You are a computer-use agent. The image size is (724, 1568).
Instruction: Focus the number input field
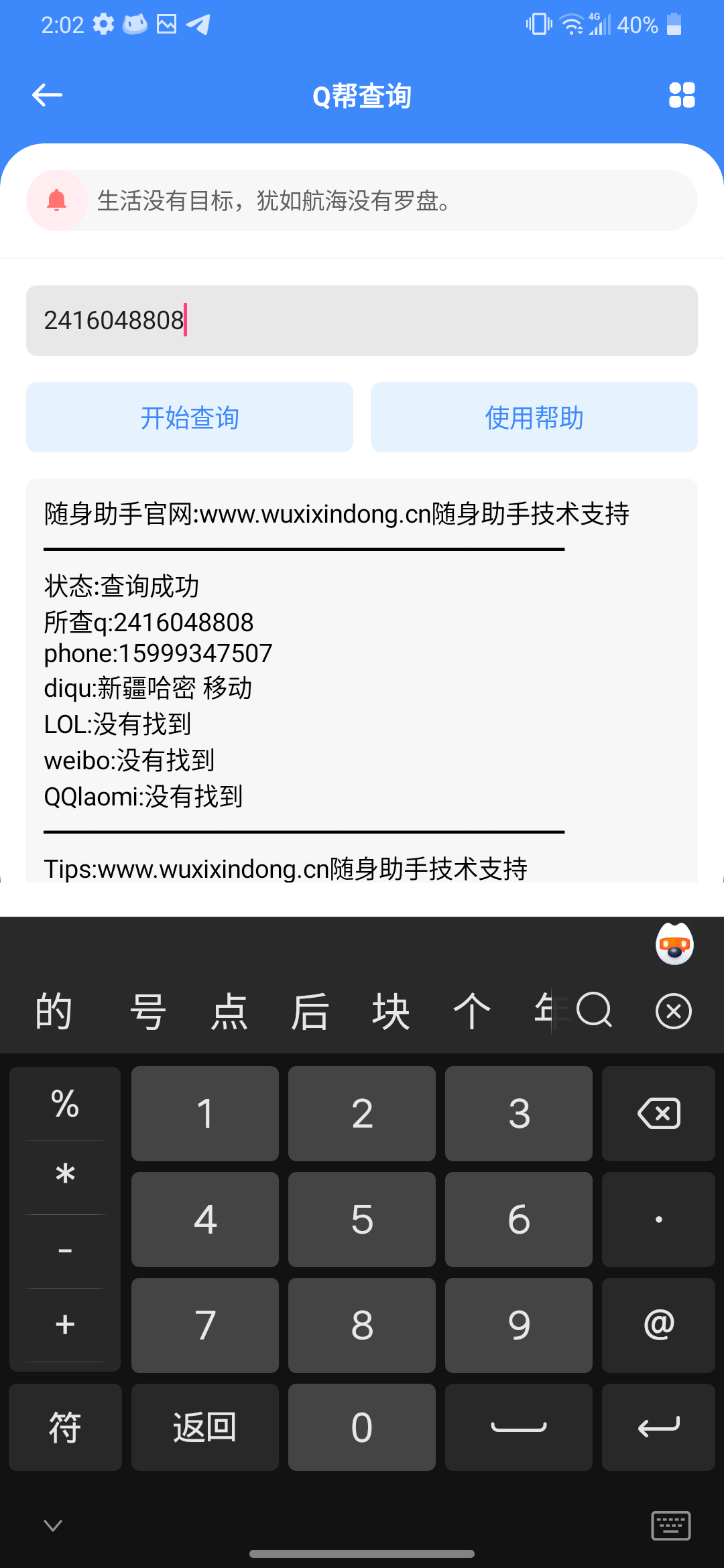pos(362,320)
